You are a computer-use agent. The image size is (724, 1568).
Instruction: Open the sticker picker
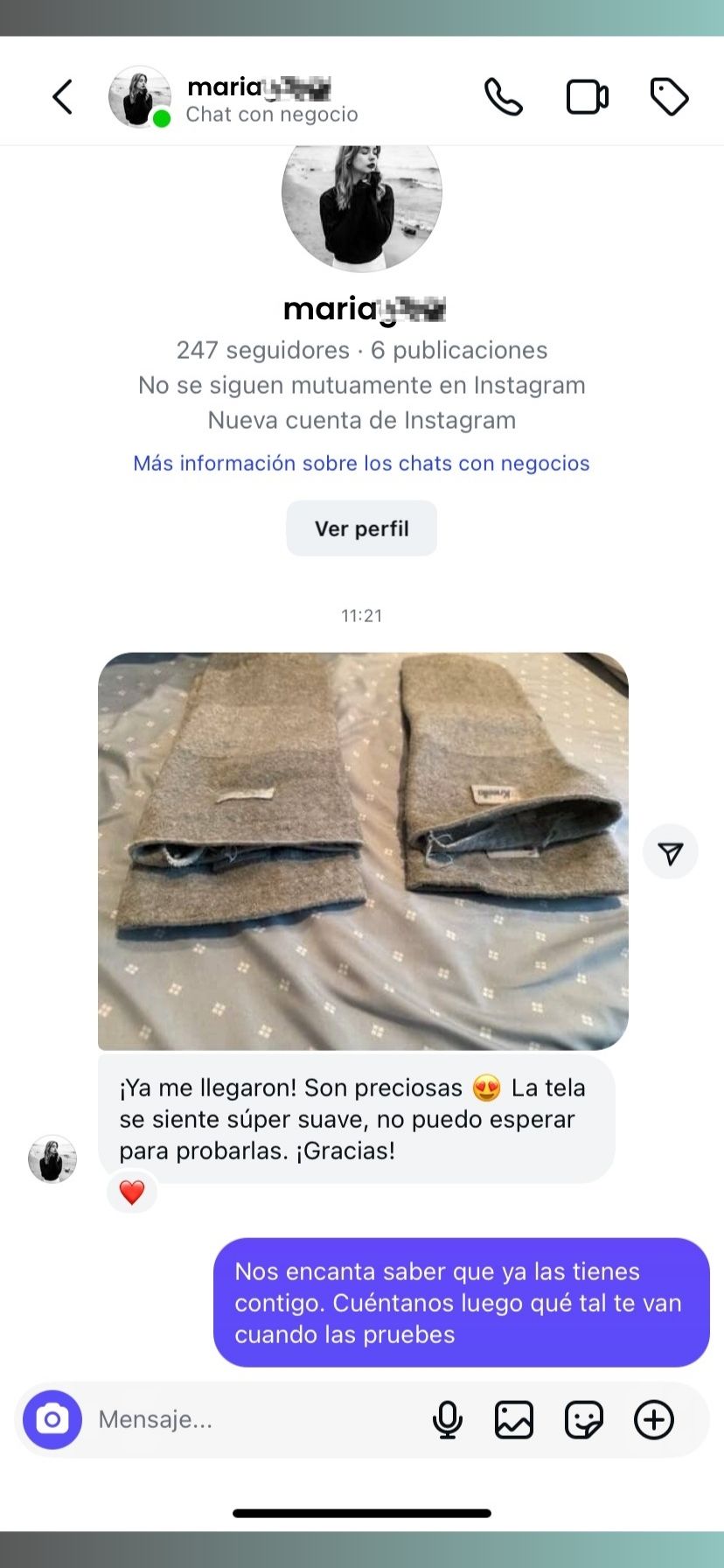584,1419
